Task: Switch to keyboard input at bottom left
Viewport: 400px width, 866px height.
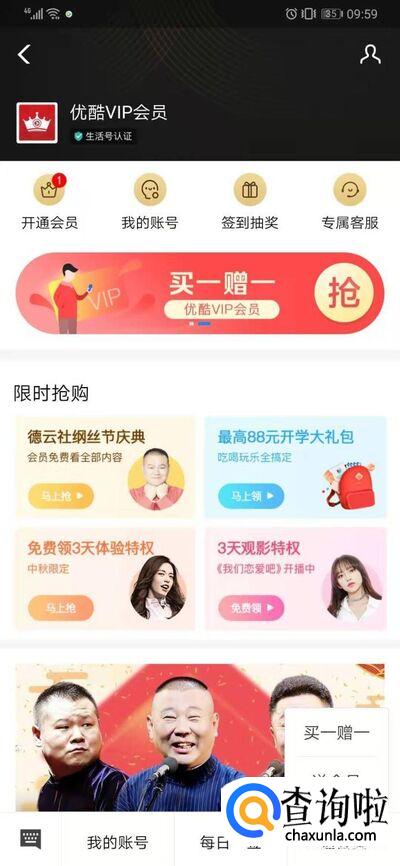Action: (30, 839)
